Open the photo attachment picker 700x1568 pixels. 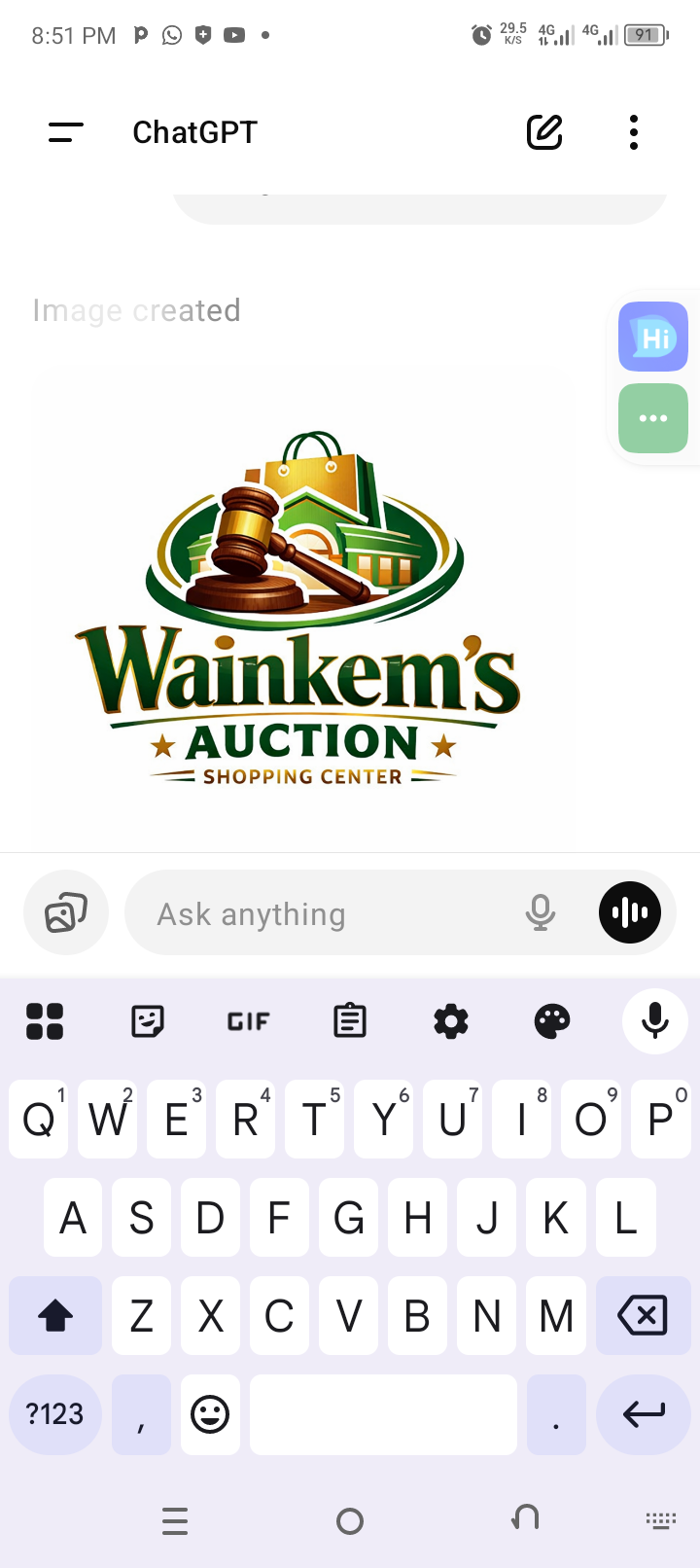click(x=65, y=912)
